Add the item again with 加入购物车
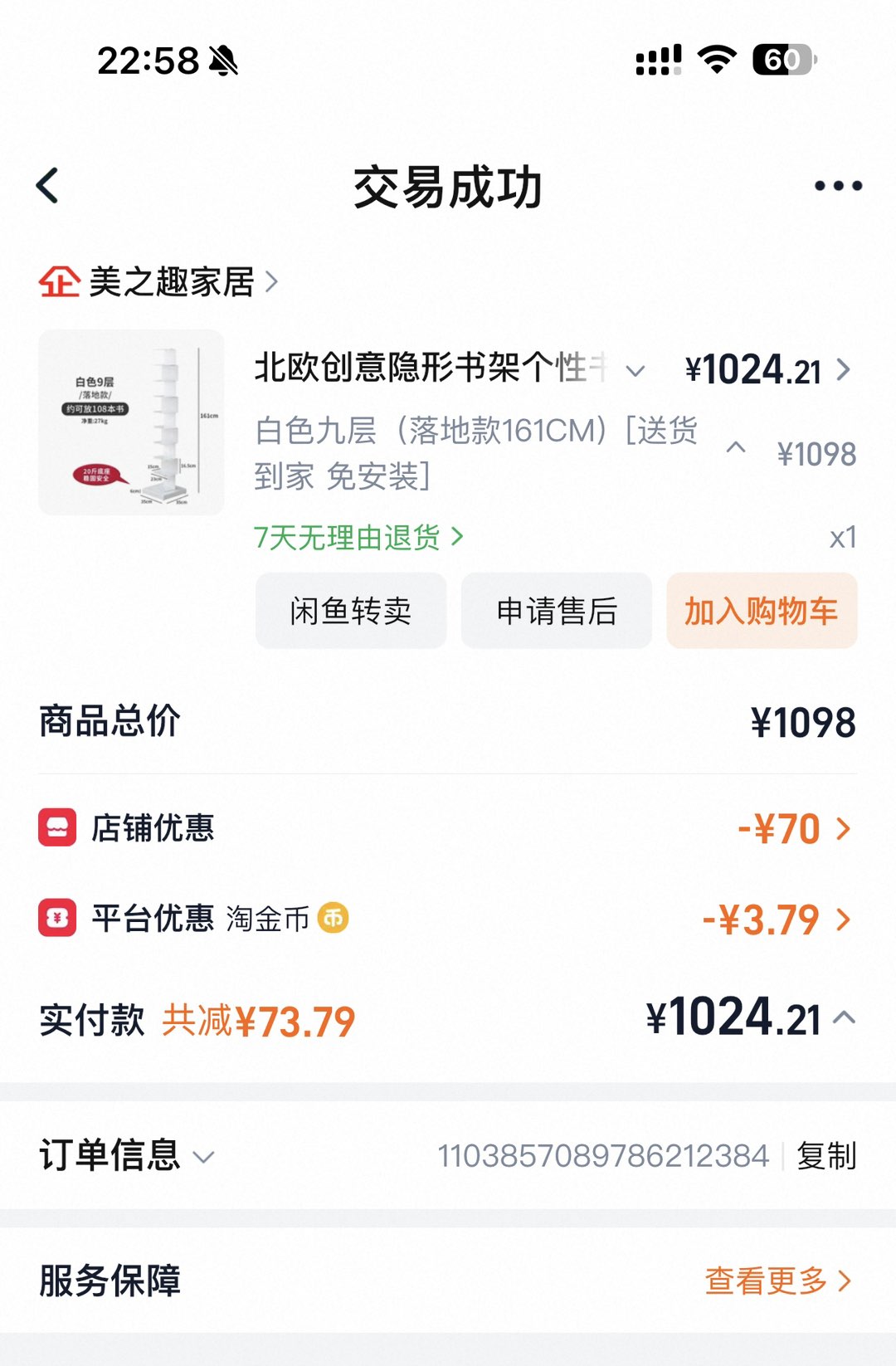 pyautogui.click(x=761, y=611)
